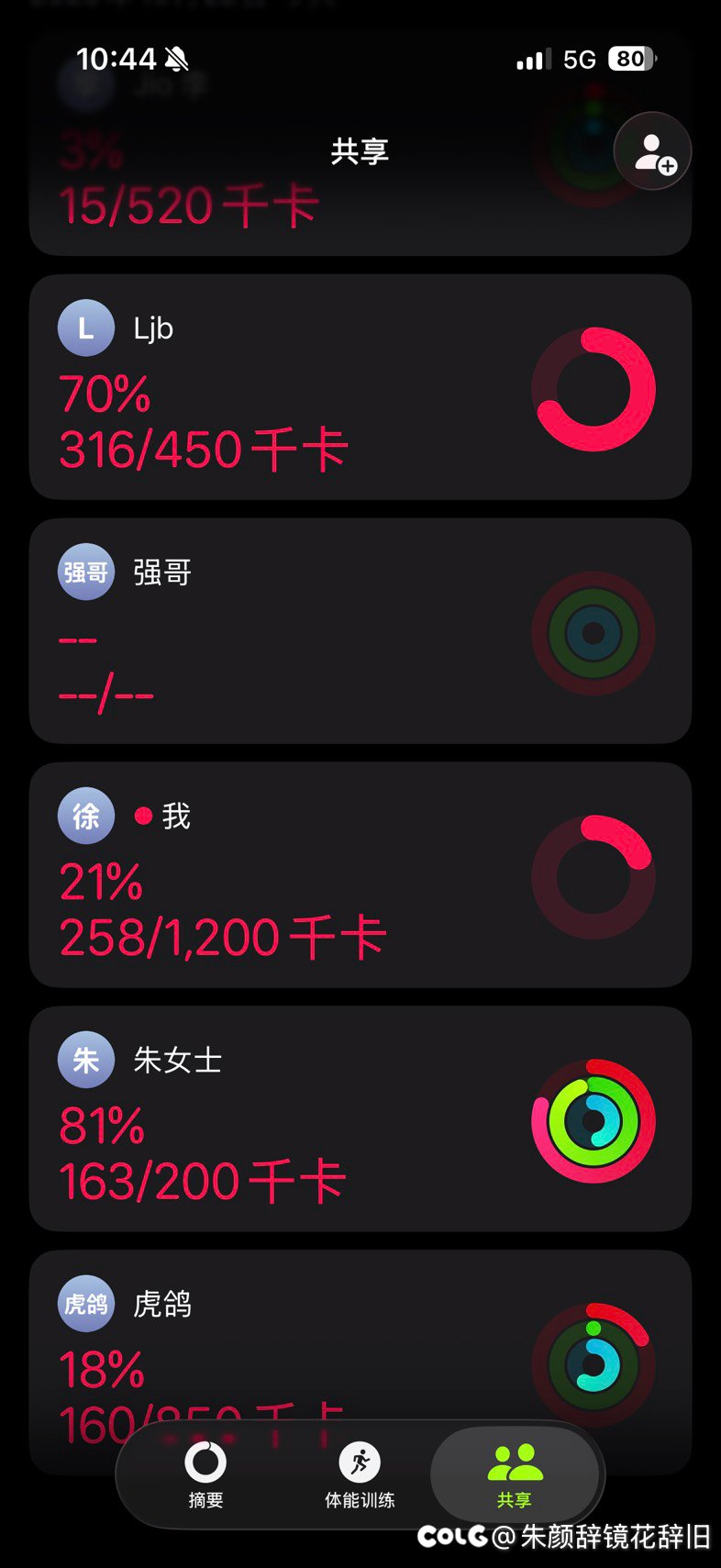This screenshot has width=721, height=1568.
Task: Go to the 体能训练 tab
Action: (x=360, y=1474)
